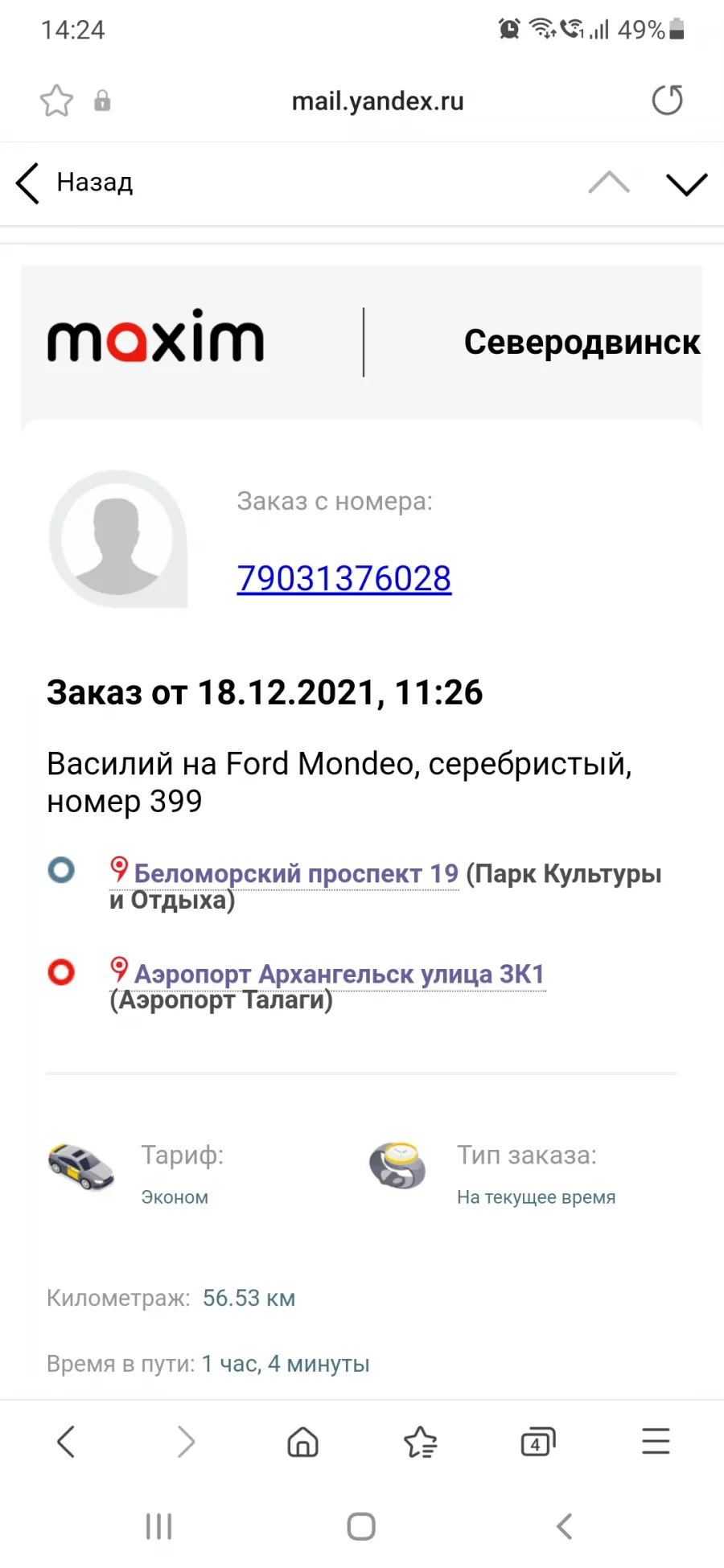This screenshot has height=1568, width=724.
Task: Navigate back in the browser toolbar
Action: pos(66,1442)
